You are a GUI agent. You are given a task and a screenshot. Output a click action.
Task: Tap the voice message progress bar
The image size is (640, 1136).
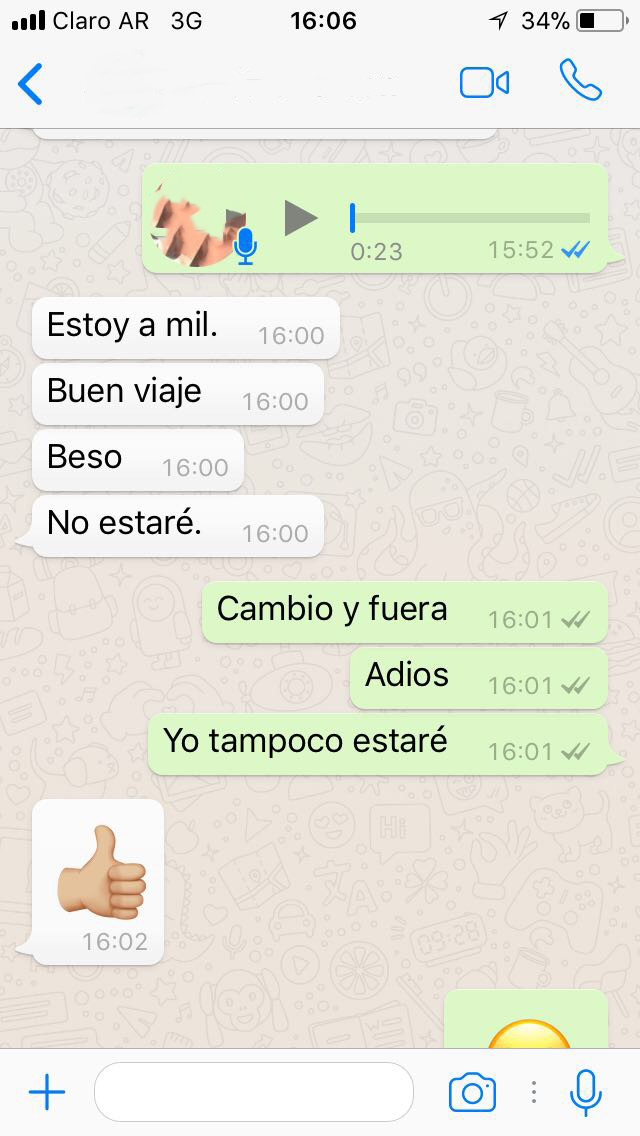point(470,218)
